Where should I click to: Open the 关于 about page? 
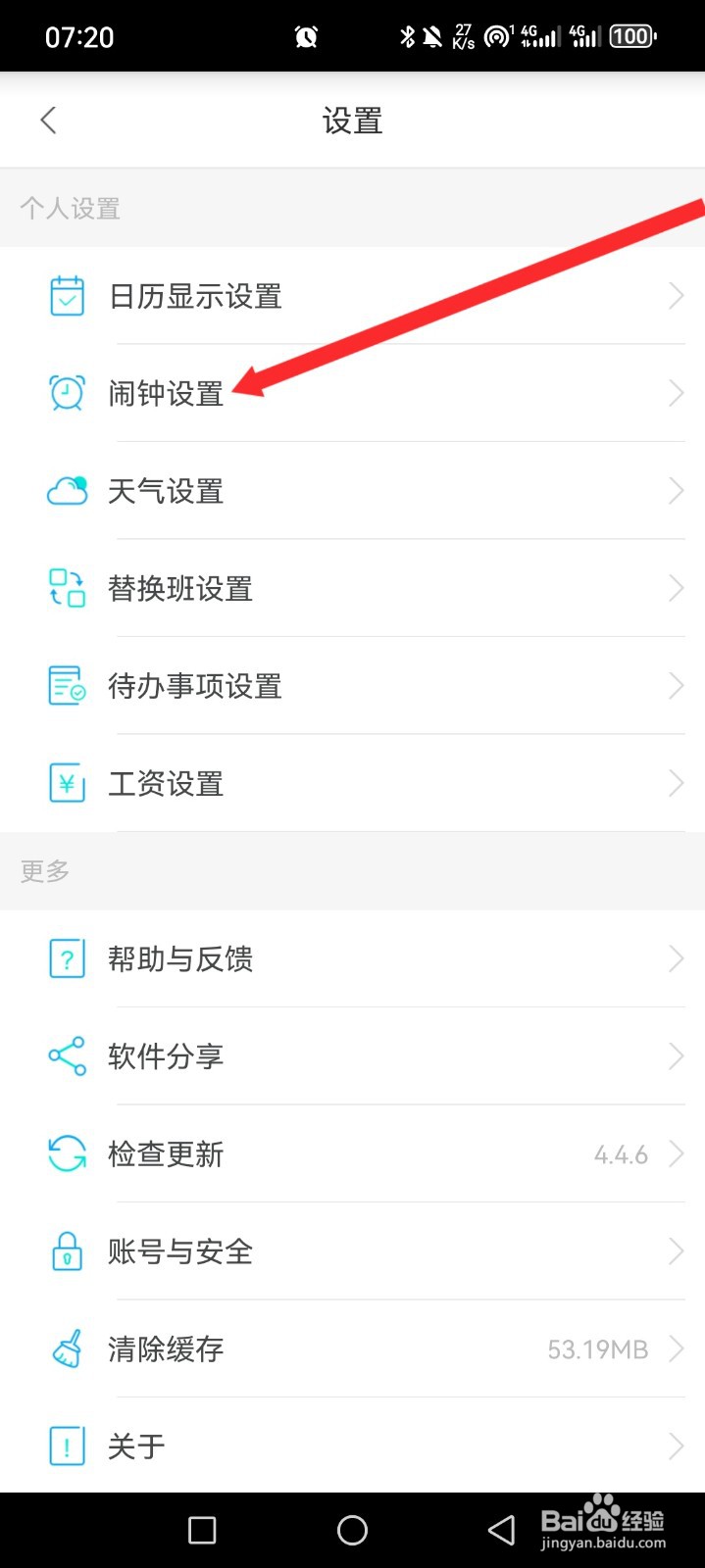tap(137, 1446)
